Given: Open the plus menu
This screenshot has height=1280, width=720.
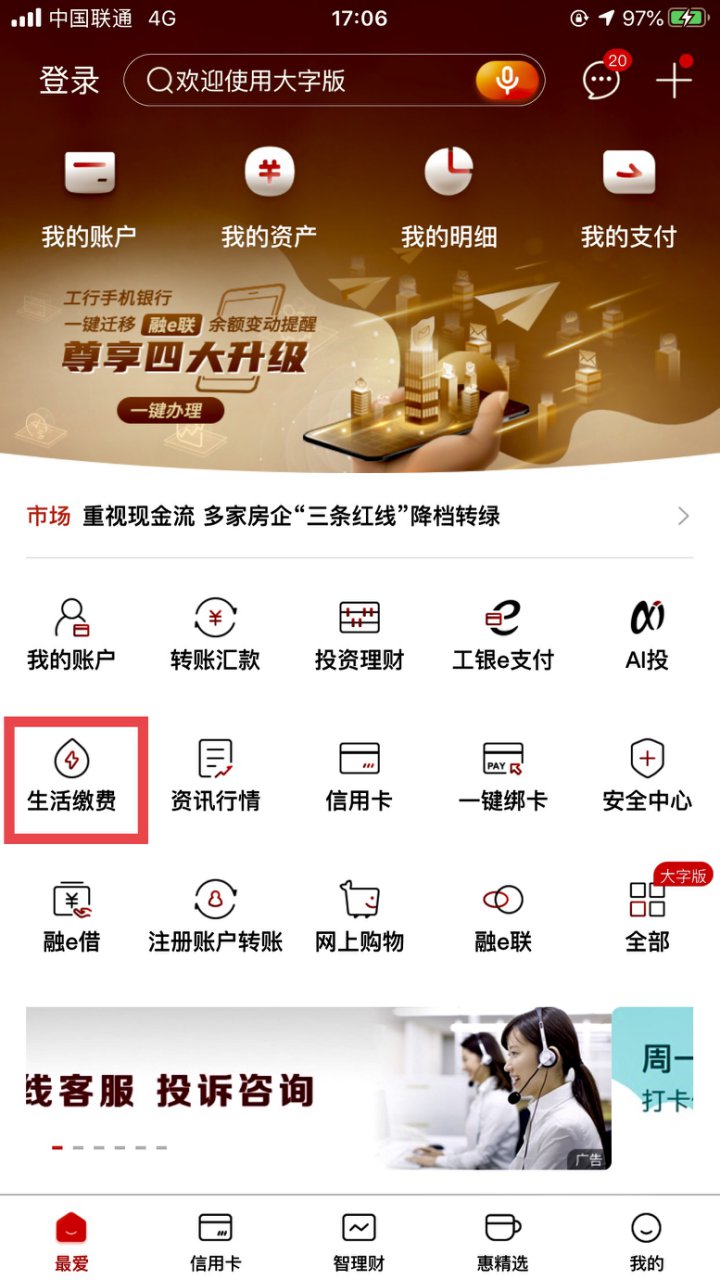Looking at the screenshot, I should 674,80.
